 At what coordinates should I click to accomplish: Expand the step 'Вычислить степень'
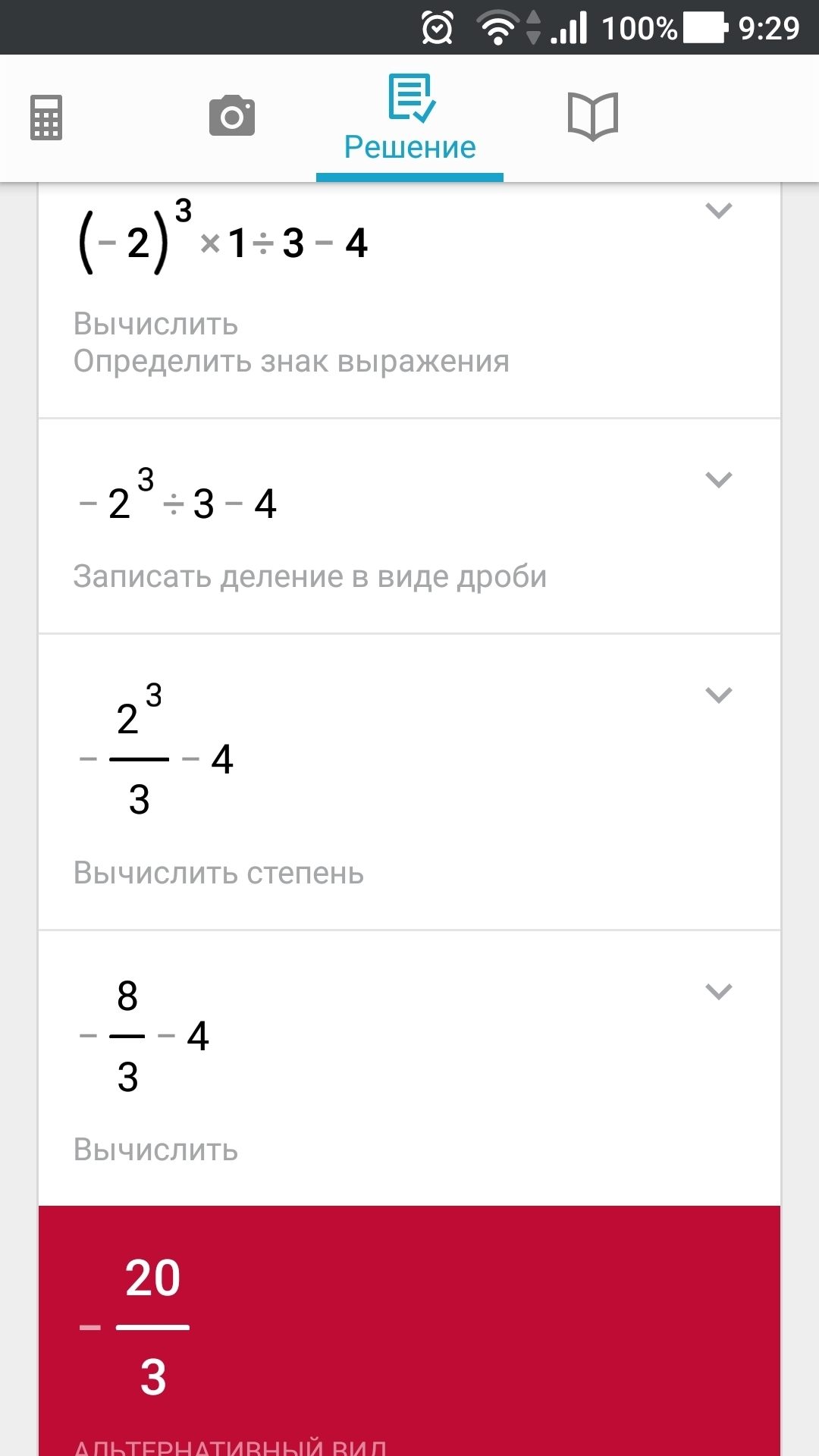[718, 695]
